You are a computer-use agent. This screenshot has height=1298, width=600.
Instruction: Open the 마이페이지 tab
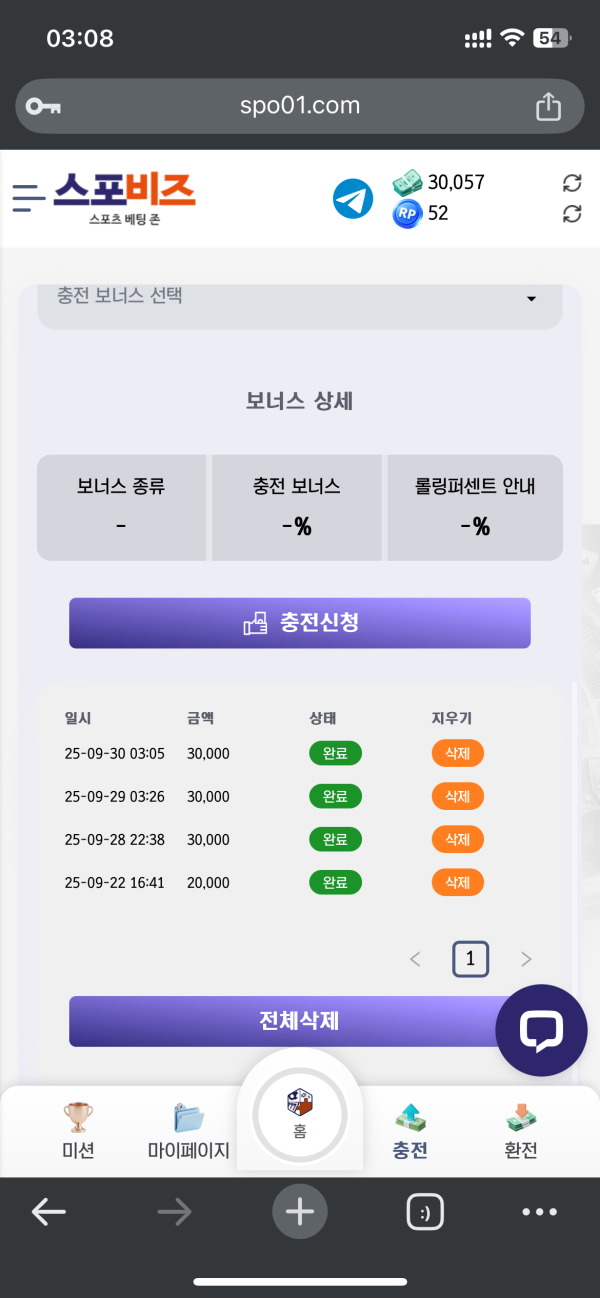pyautogui.click(x=188, y=1130)
